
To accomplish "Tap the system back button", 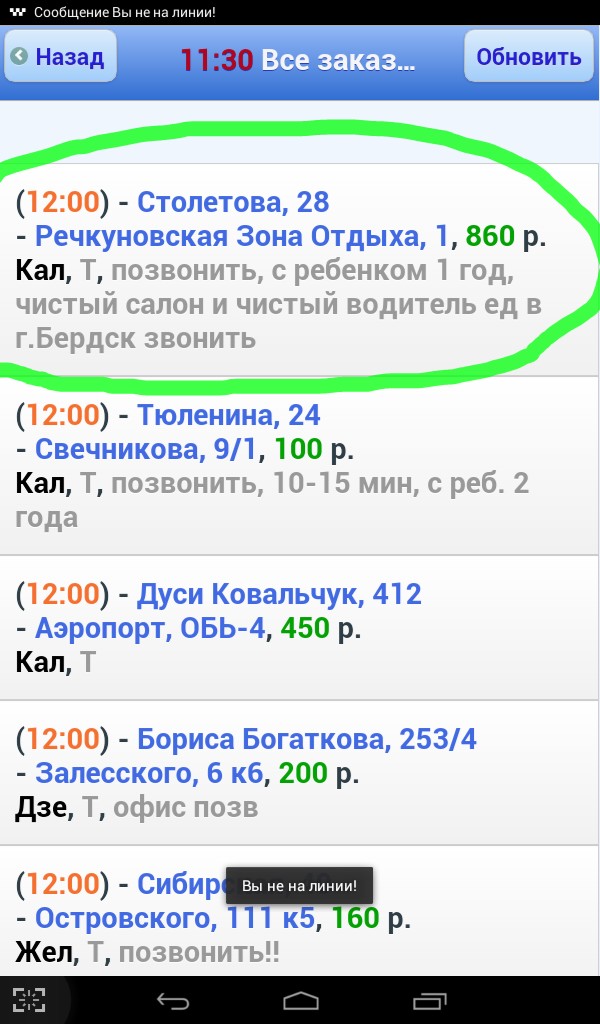I will [x=173, y=1000].
